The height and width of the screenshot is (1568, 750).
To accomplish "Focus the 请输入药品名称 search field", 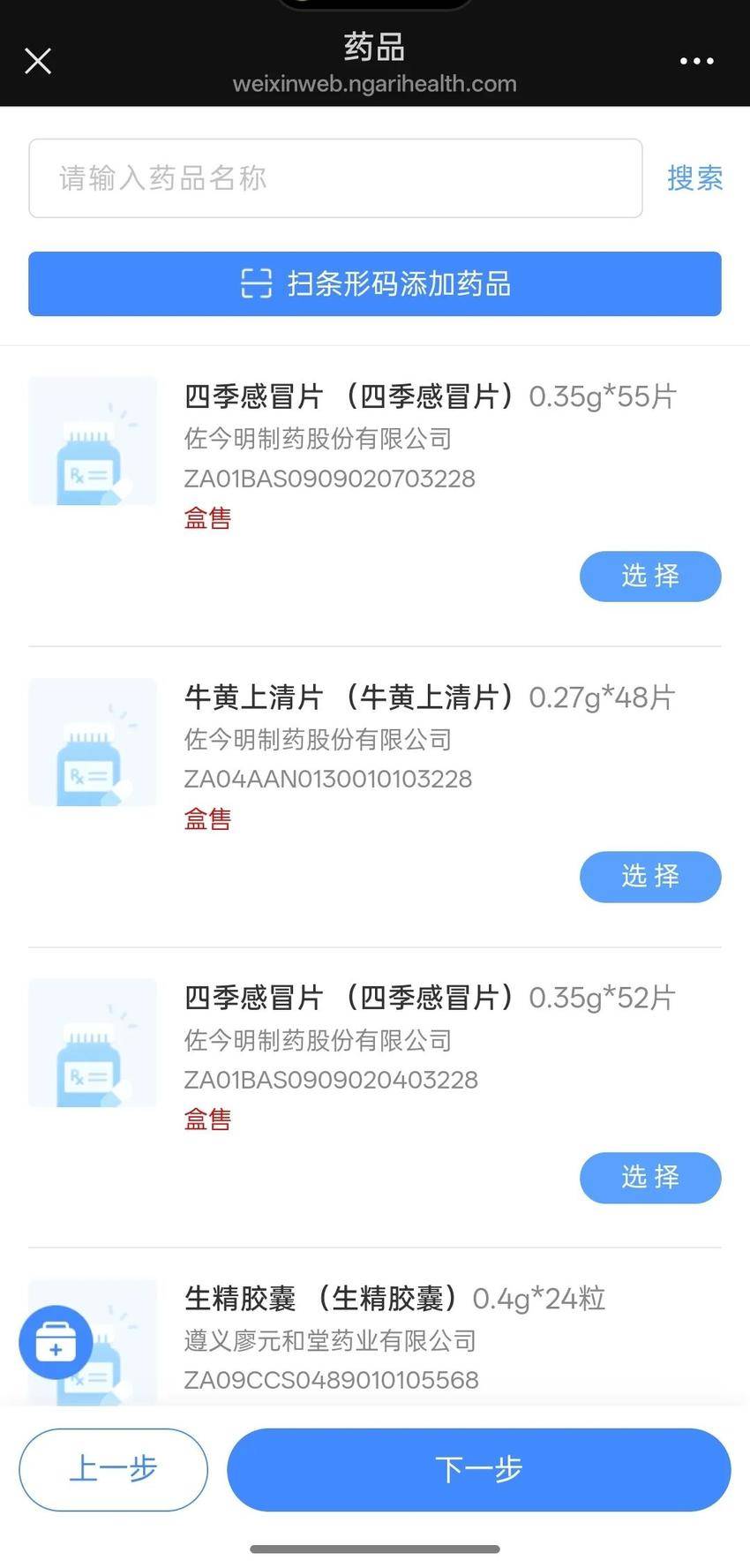I will 335,178.
